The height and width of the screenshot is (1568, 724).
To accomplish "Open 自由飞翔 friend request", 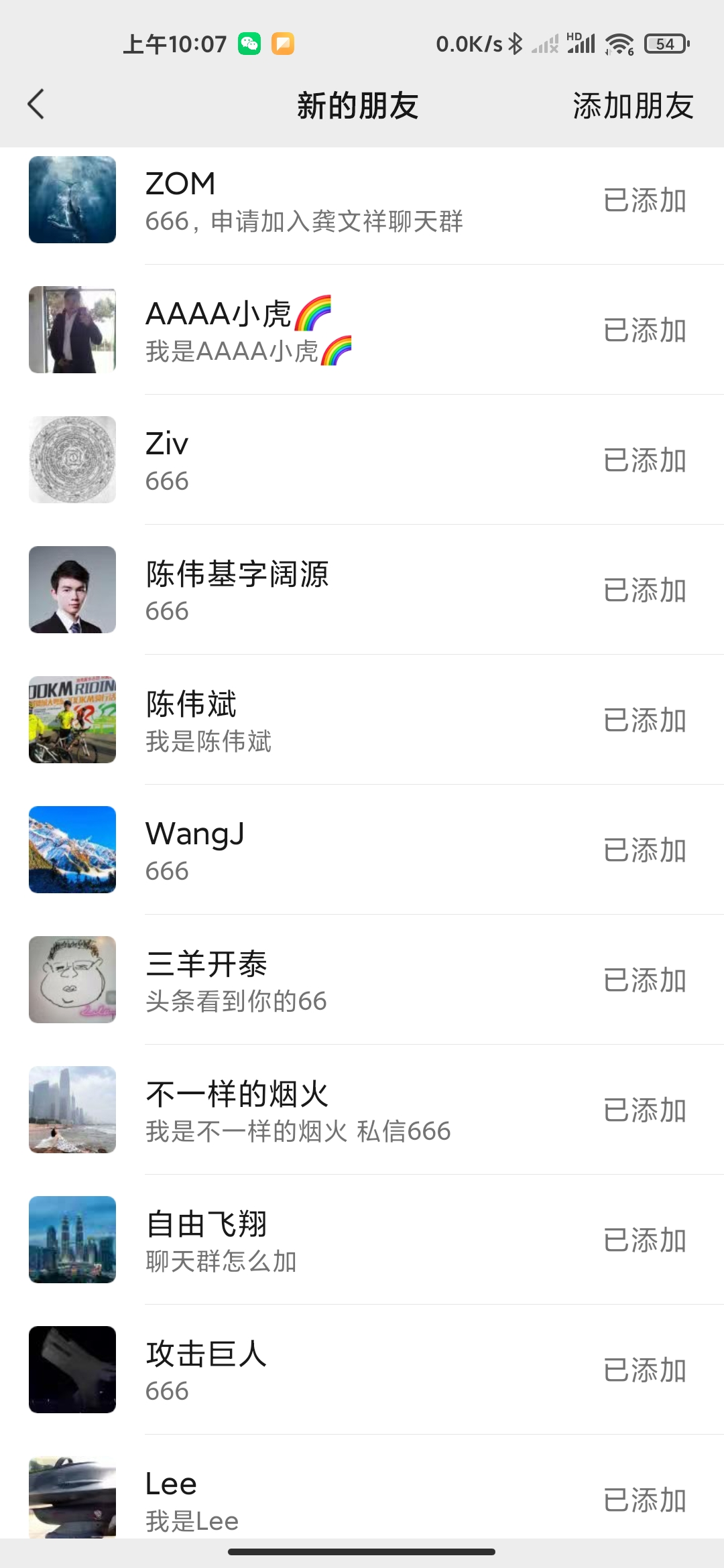I will click(362, 1240).
